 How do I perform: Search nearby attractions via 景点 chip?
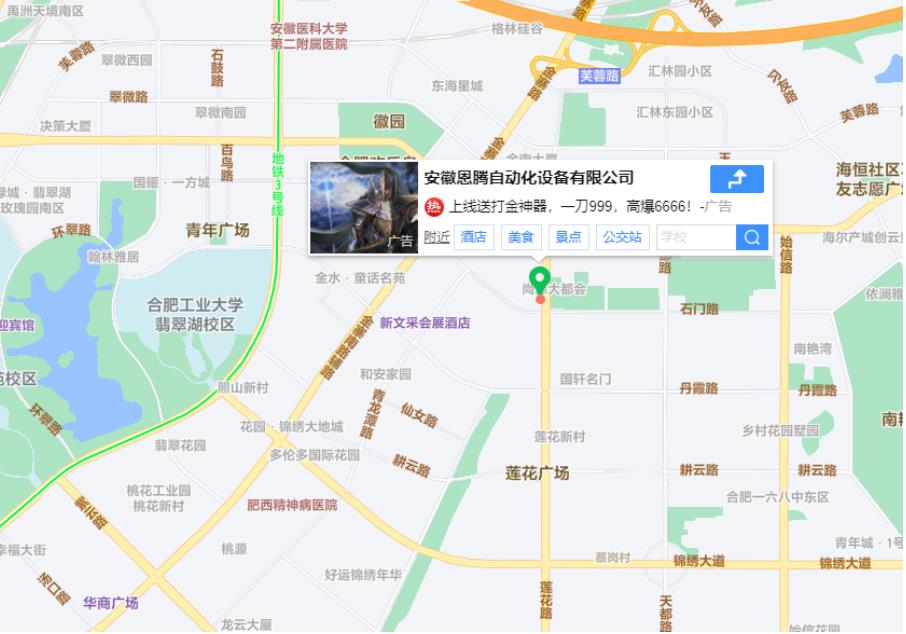(x=568, y=237)
